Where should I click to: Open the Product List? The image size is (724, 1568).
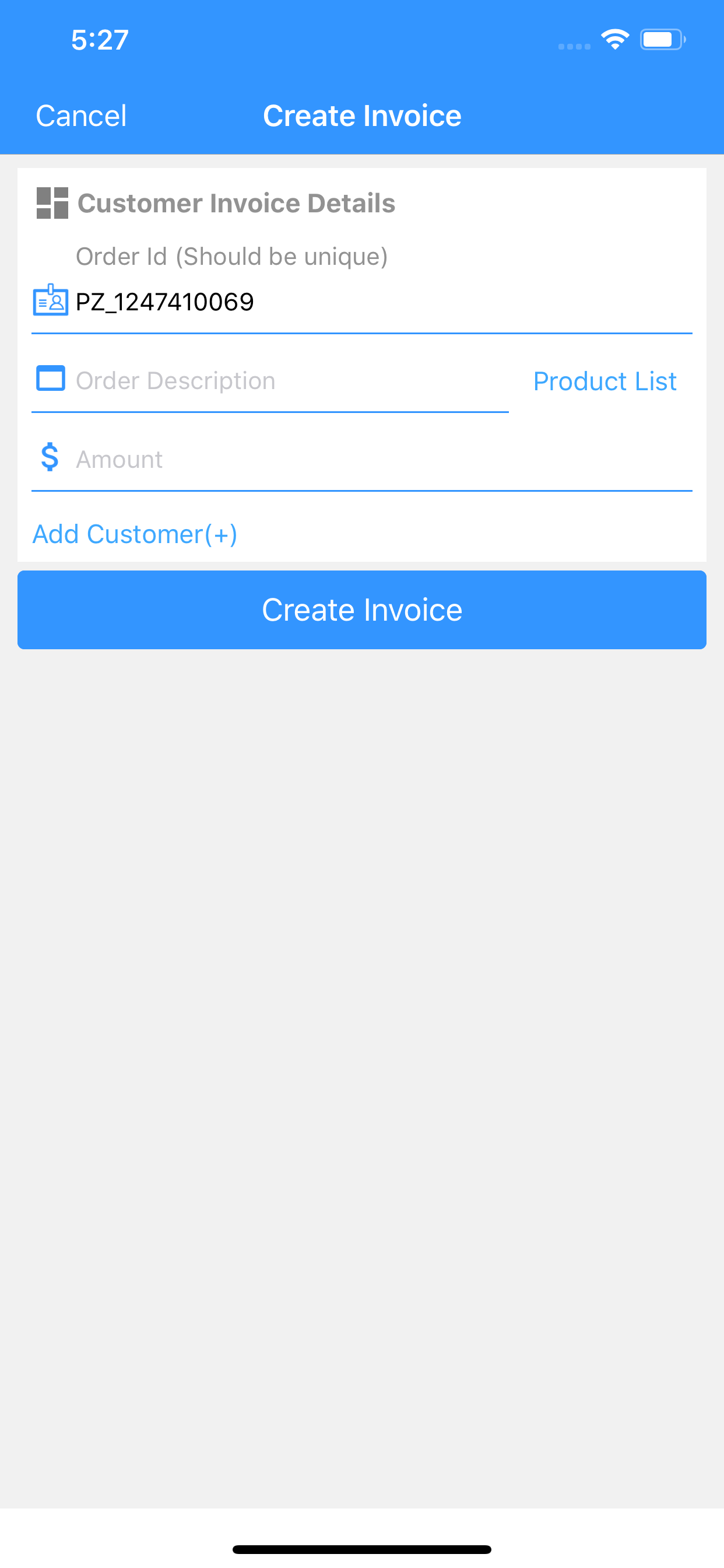[x=604, y=380]
